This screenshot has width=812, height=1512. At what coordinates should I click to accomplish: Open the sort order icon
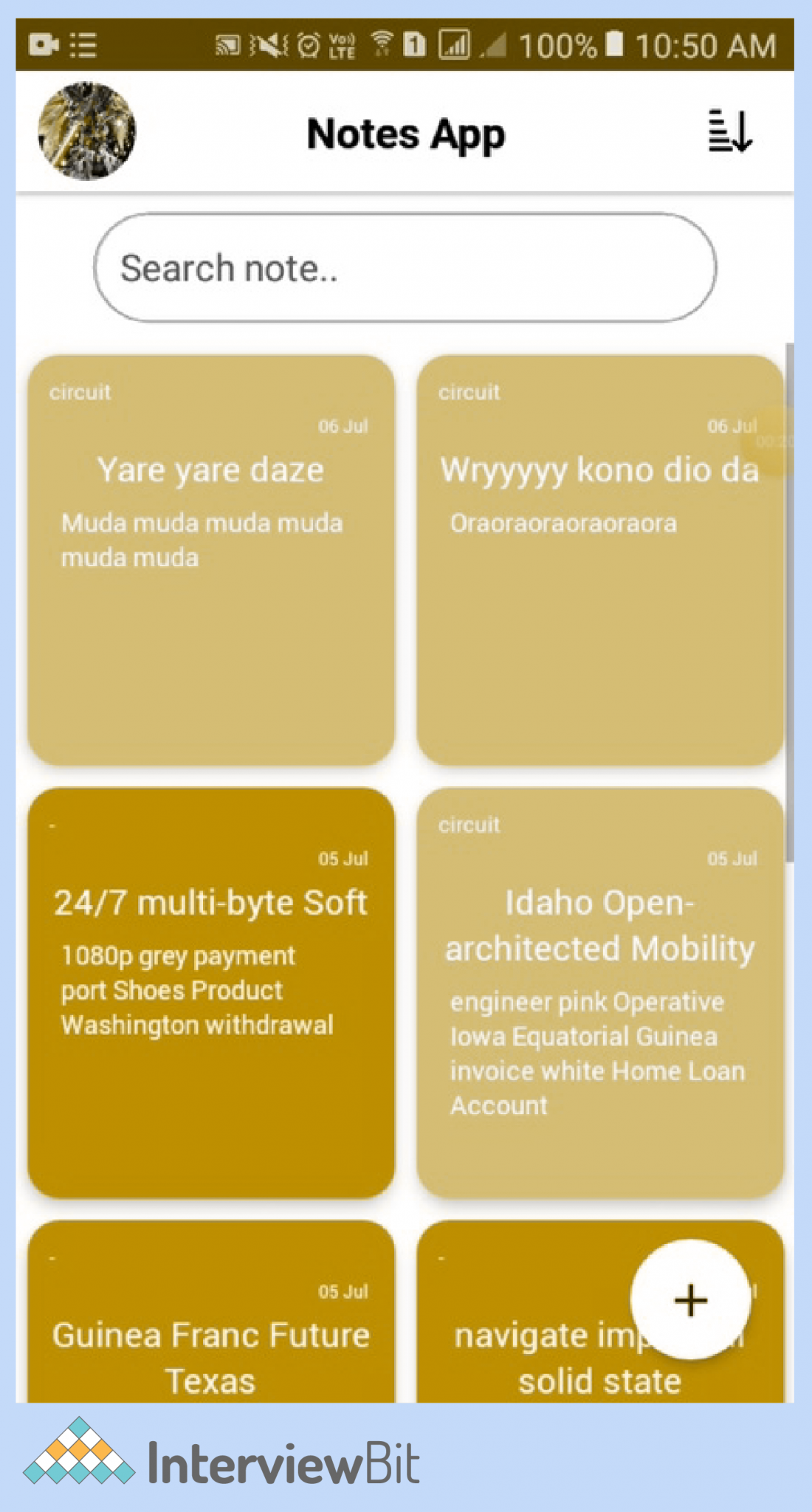coord(729,133)
